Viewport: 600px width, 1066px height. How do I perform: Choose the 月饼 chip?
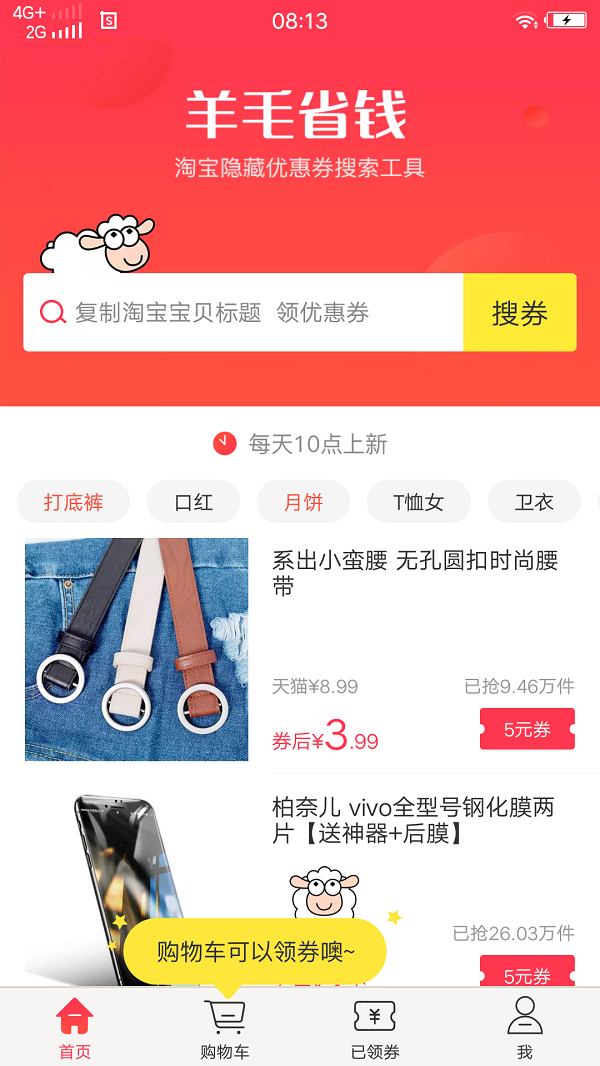(303, 502)
